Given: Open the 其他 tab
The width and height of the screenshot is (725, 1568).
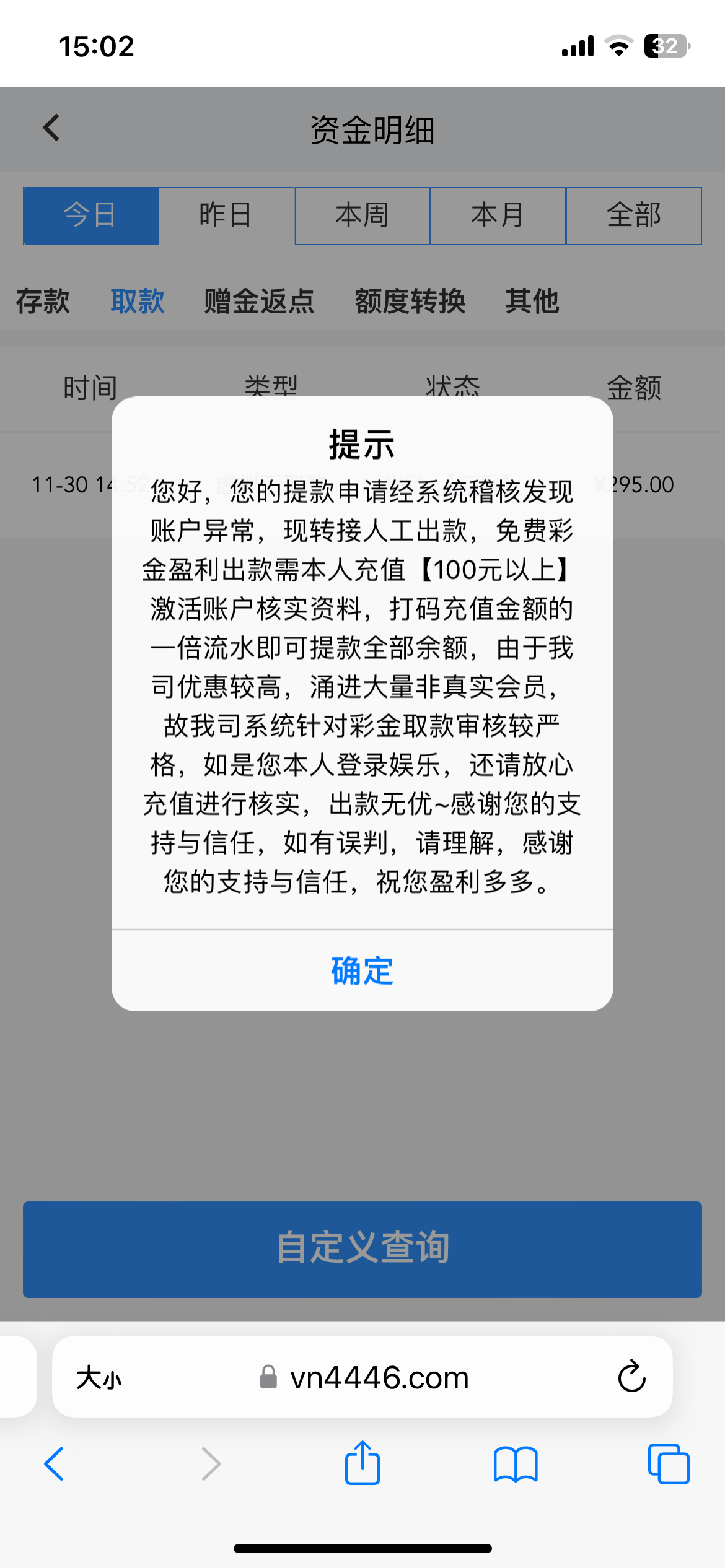Looking at the screenshot, I should 532,302.
